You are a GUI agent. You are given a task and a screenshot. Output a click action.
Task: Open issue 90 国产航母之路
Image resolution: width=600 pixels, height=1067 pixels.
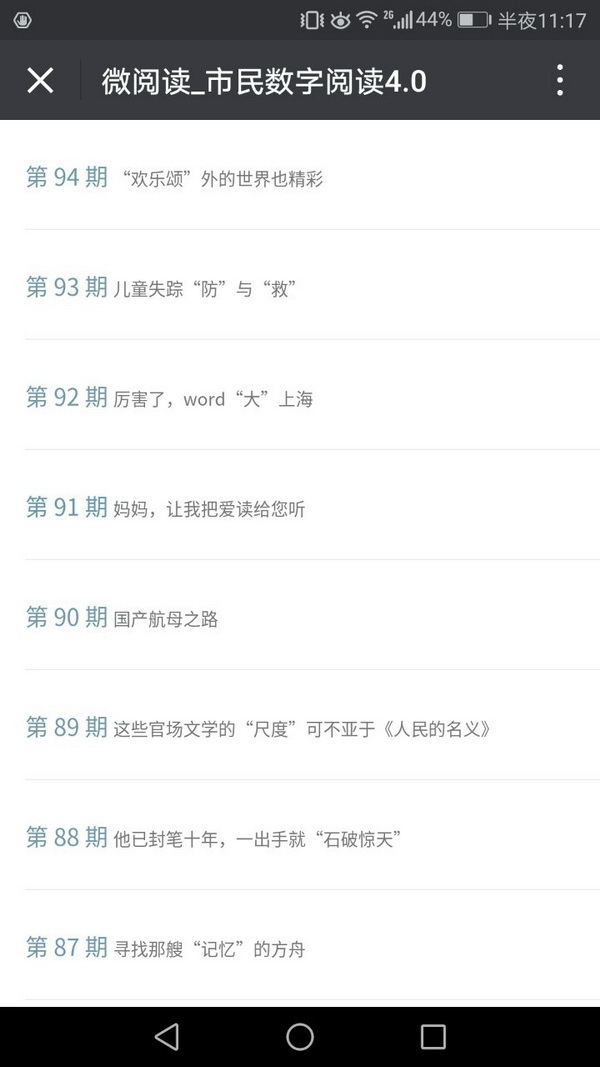tap(122, 618)
